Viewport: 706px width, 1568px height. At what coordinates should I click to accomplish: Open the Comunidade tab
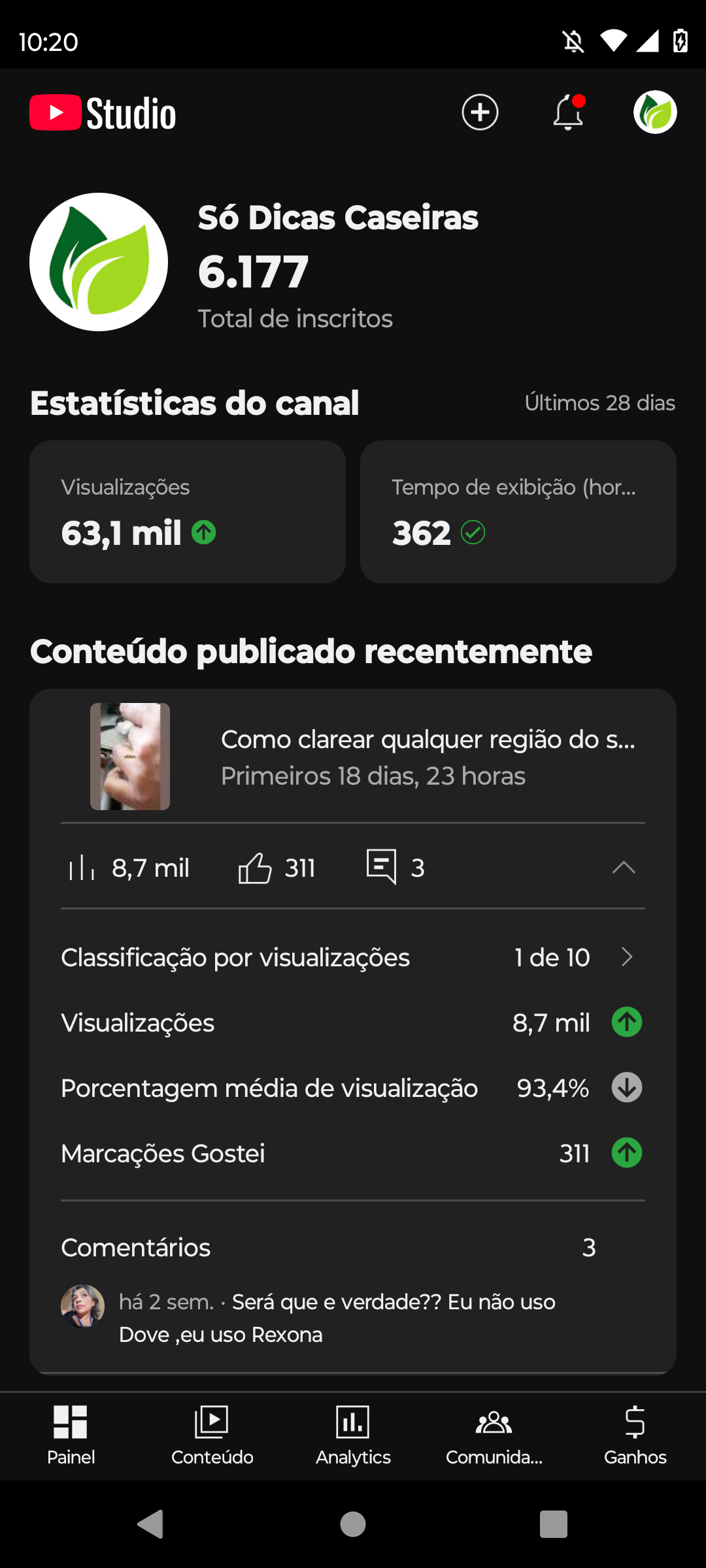494,1435
